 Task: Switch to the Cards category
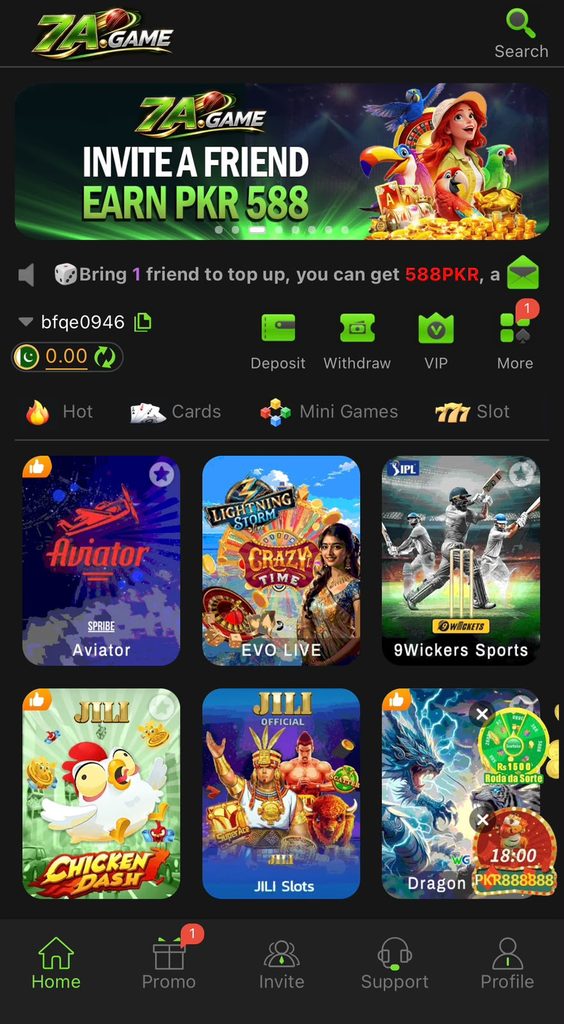point(176,412)
